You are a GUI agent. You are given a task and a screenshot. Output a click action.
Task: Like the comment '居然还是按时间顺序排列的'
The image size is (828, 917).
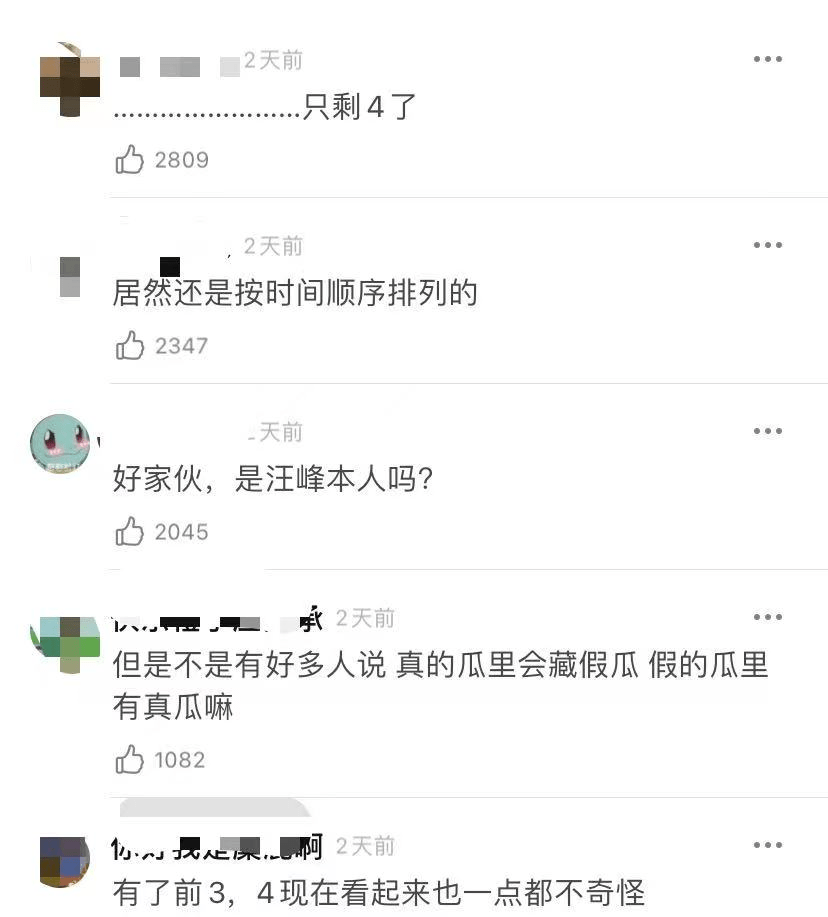click(130, 345)
